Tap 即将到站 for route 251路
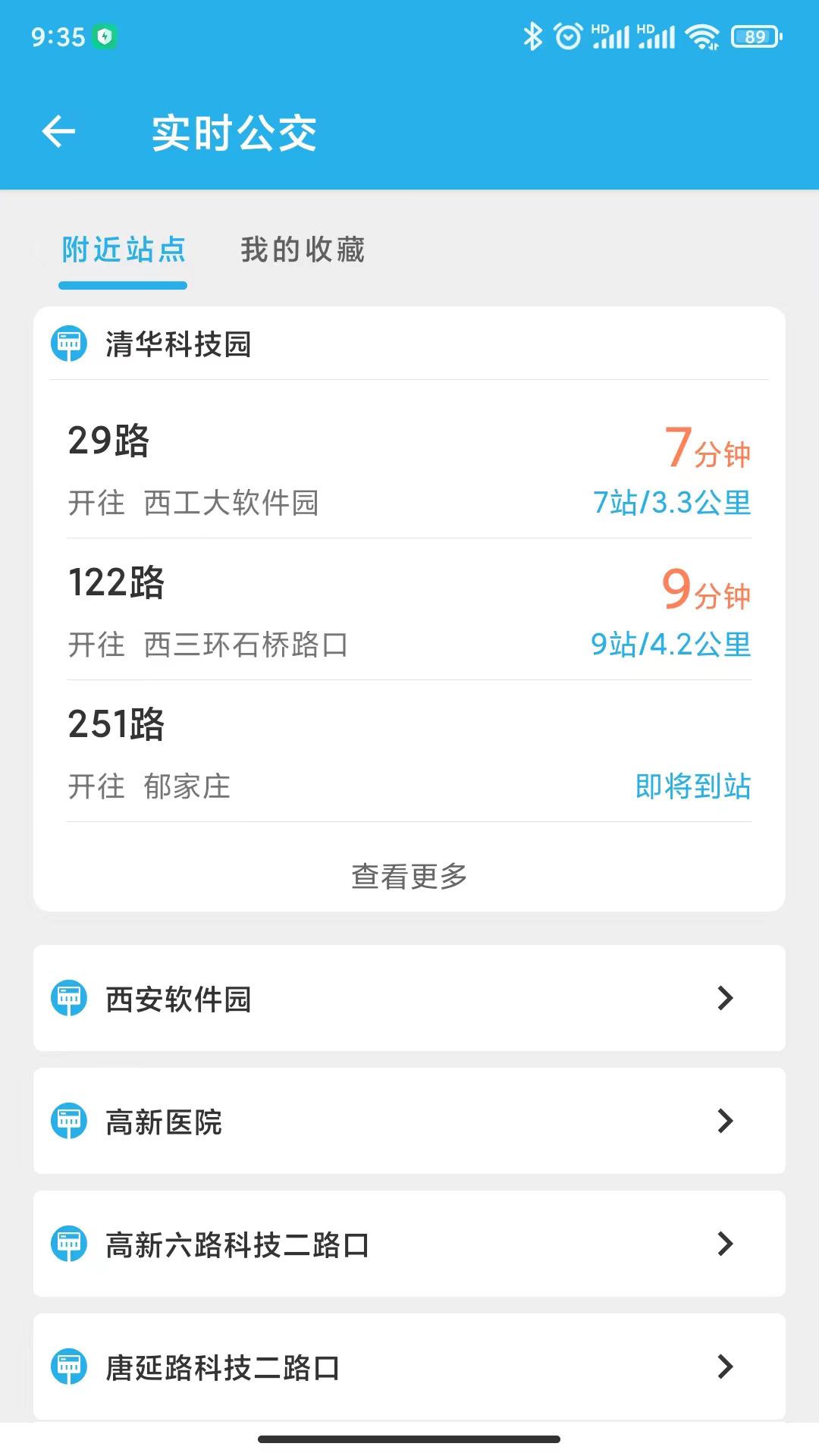 [692, 787]
